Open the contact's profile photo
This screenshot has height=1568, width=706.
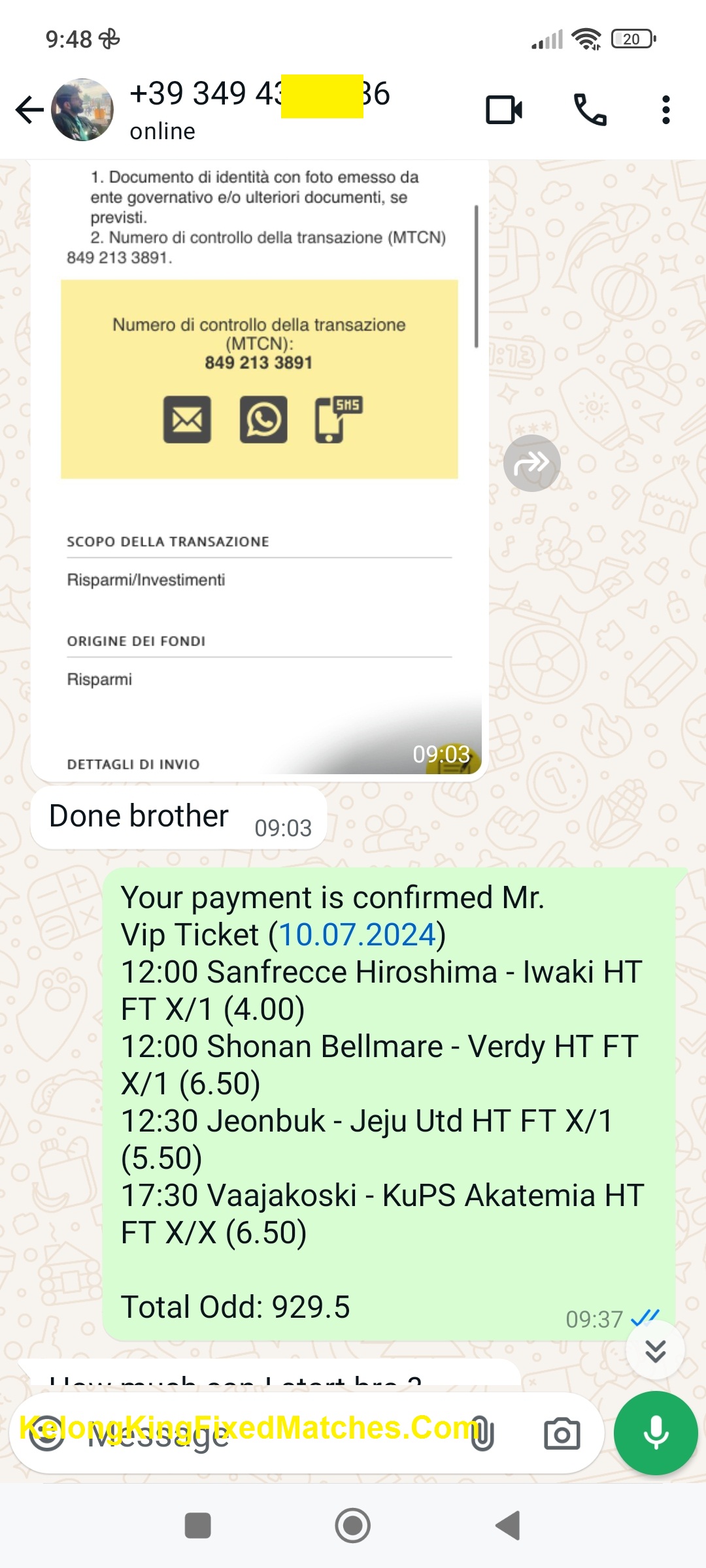[x=82, y=110]
